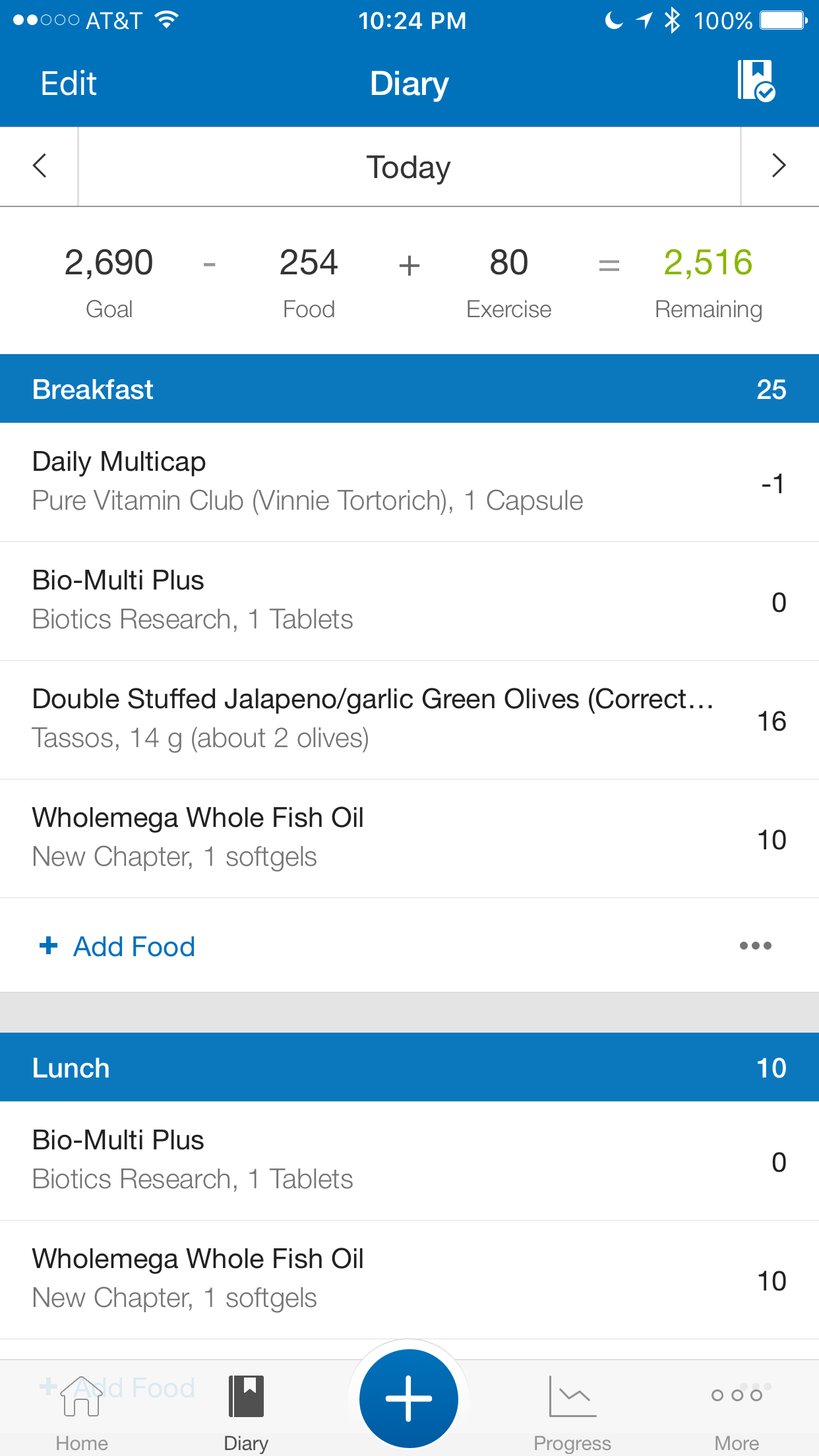Tap the blue plus button
This screenshot has width=819, height=1456.
[x=409, y=1399]
